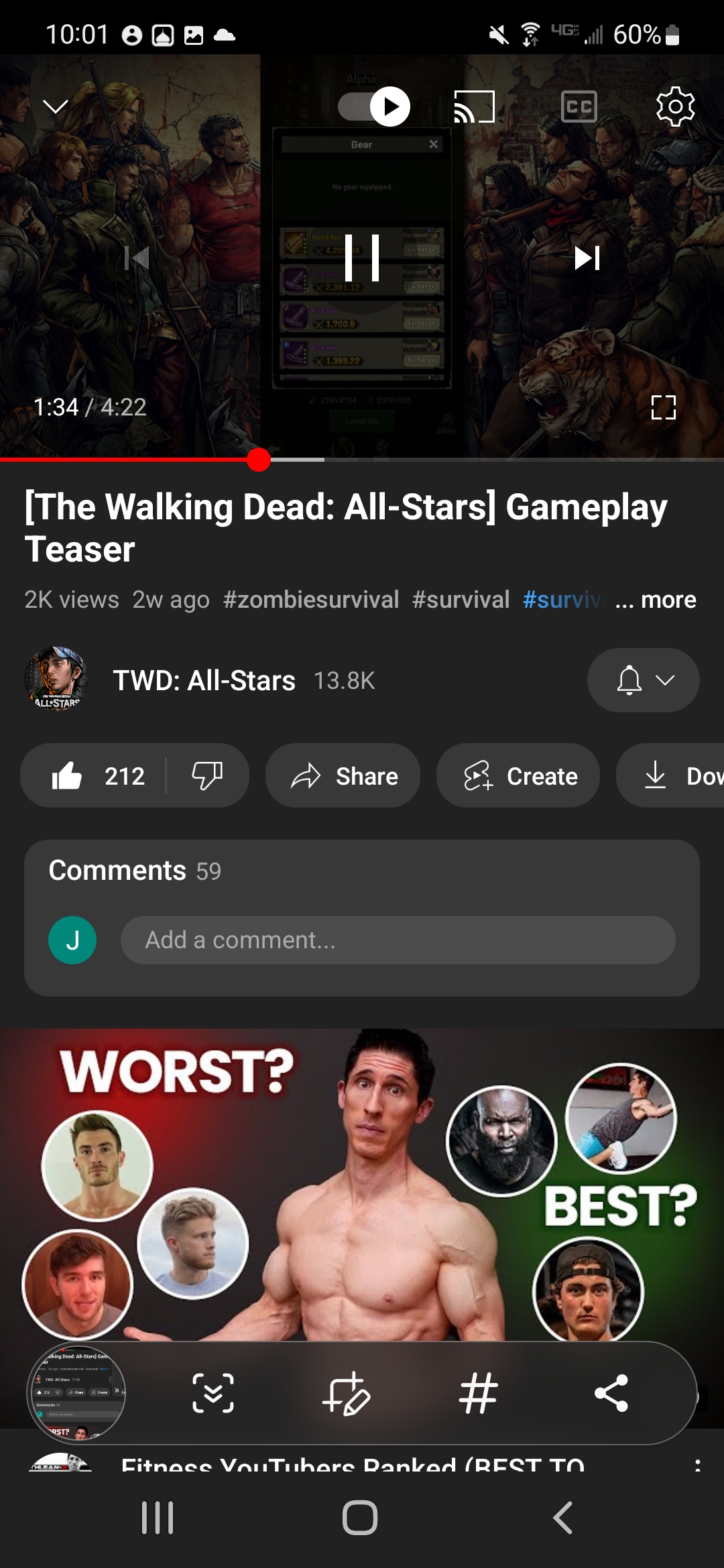Turn on closed captions
This screenshot has width=724, height=1568.
(579, 107)
